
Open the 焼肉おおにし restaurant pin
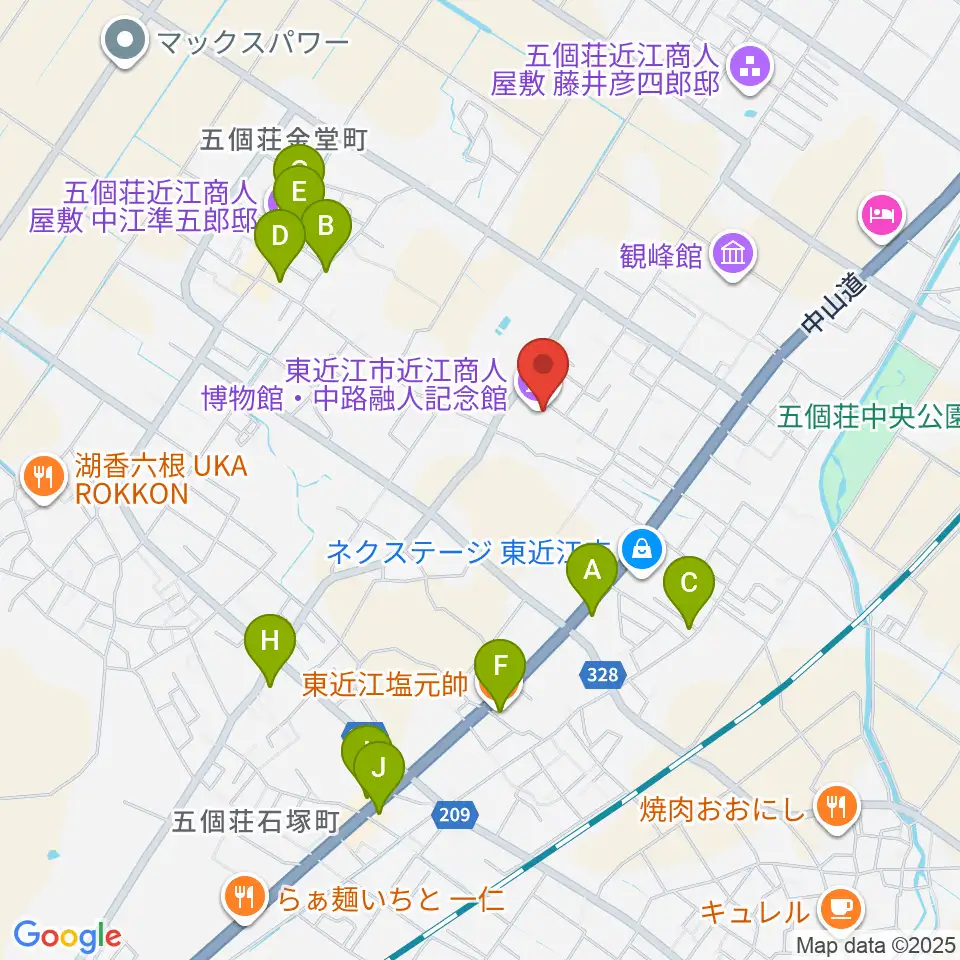(838, 809)
